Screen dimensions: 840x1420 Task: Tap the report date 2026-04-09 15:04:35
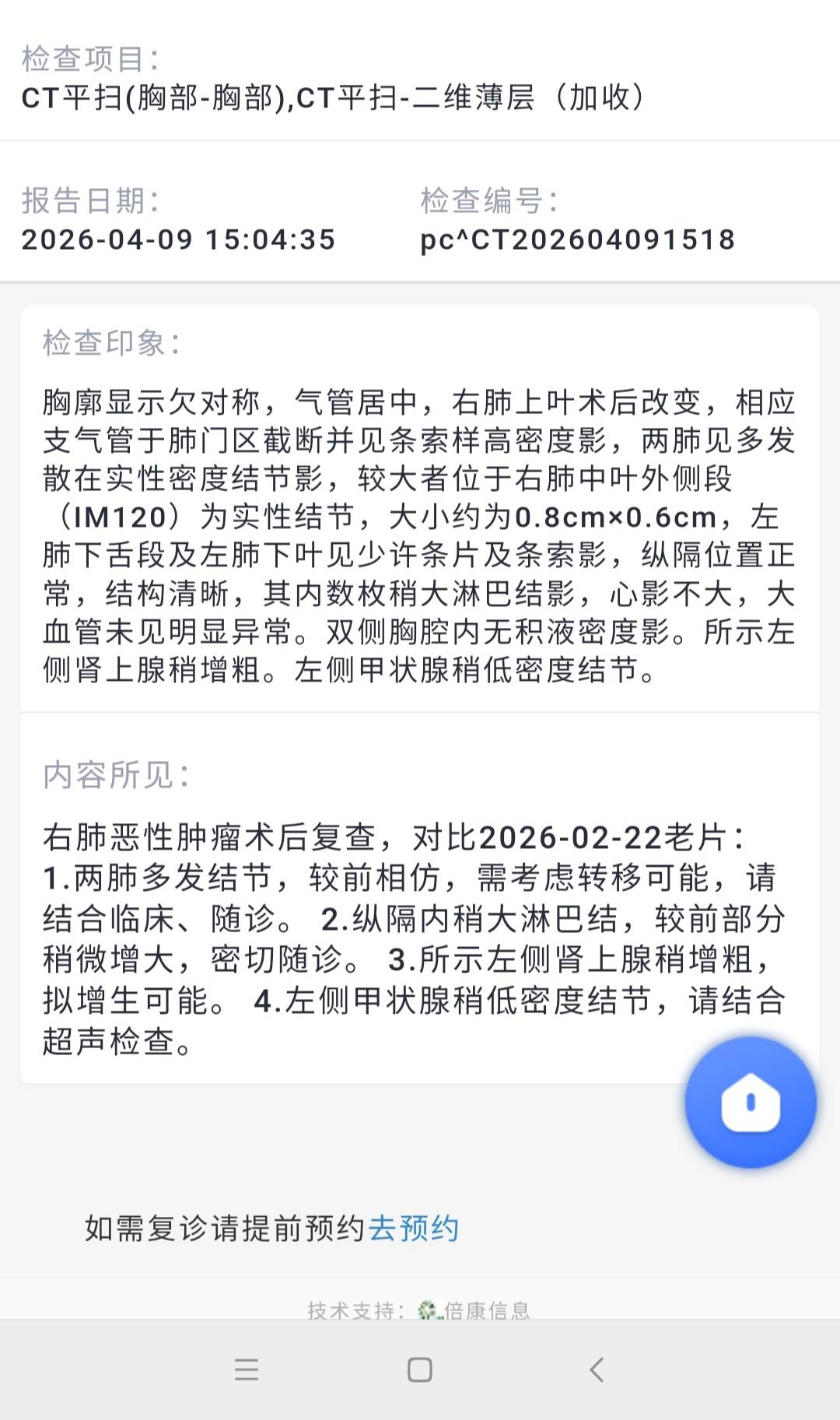[x=179, y=241]
